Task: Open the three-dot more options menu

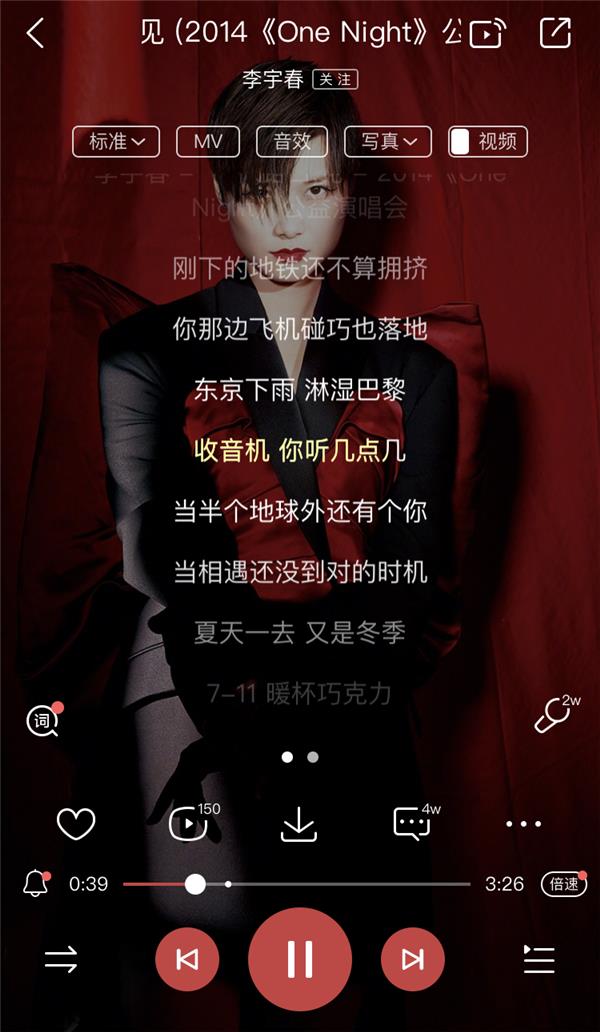Action: [x=523, y=823]
